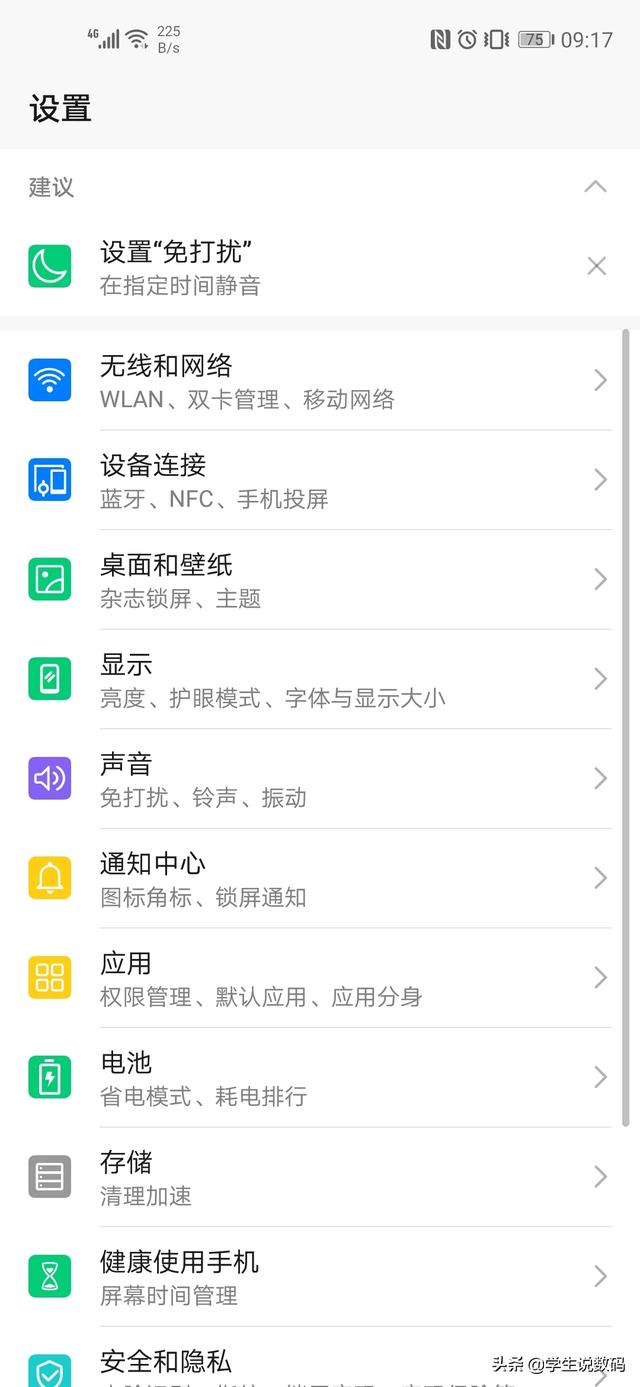Image resolution: width=640 pixels, height=1387 pixels.
Task: Open 设备连接 settings
Action: point(320,480)
